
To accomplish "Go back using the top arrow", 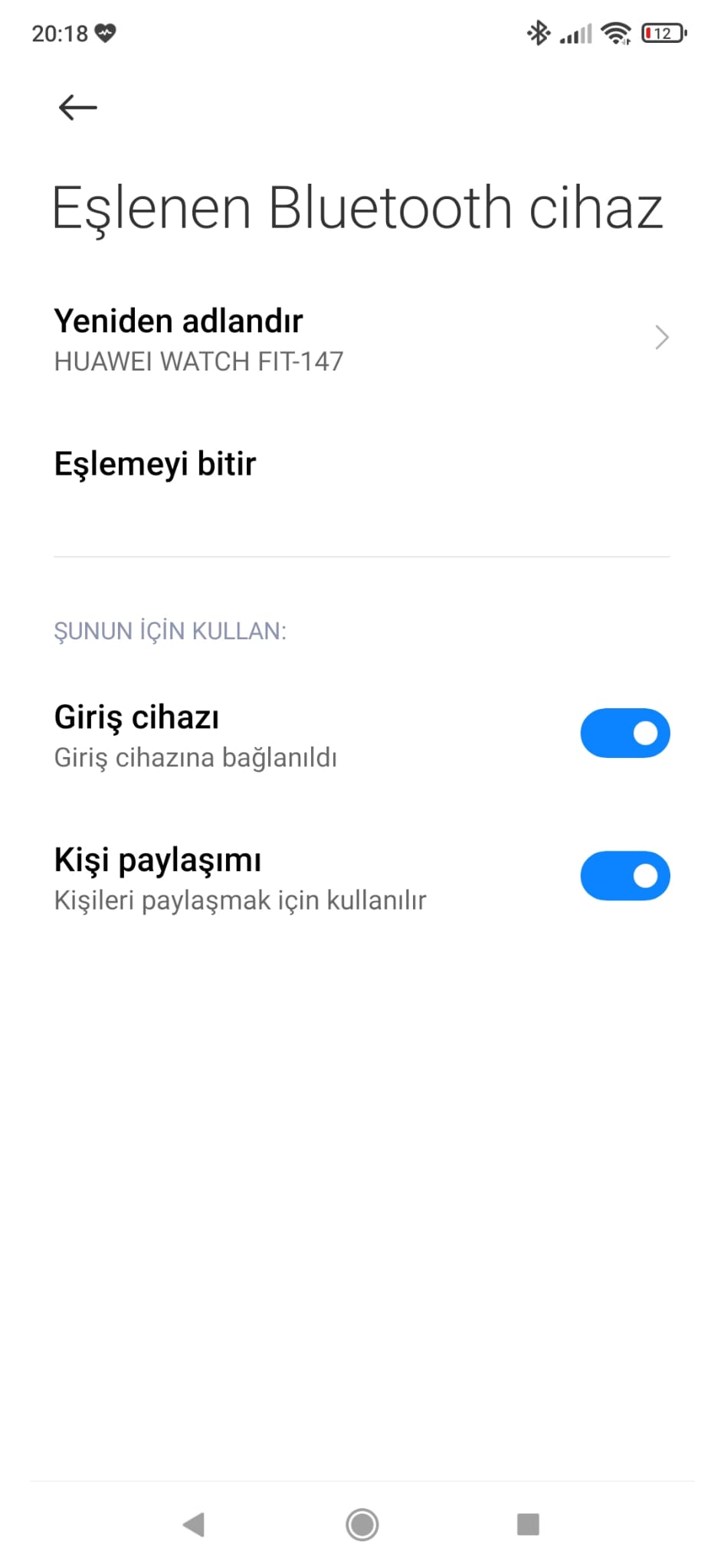I will [77, 107].
